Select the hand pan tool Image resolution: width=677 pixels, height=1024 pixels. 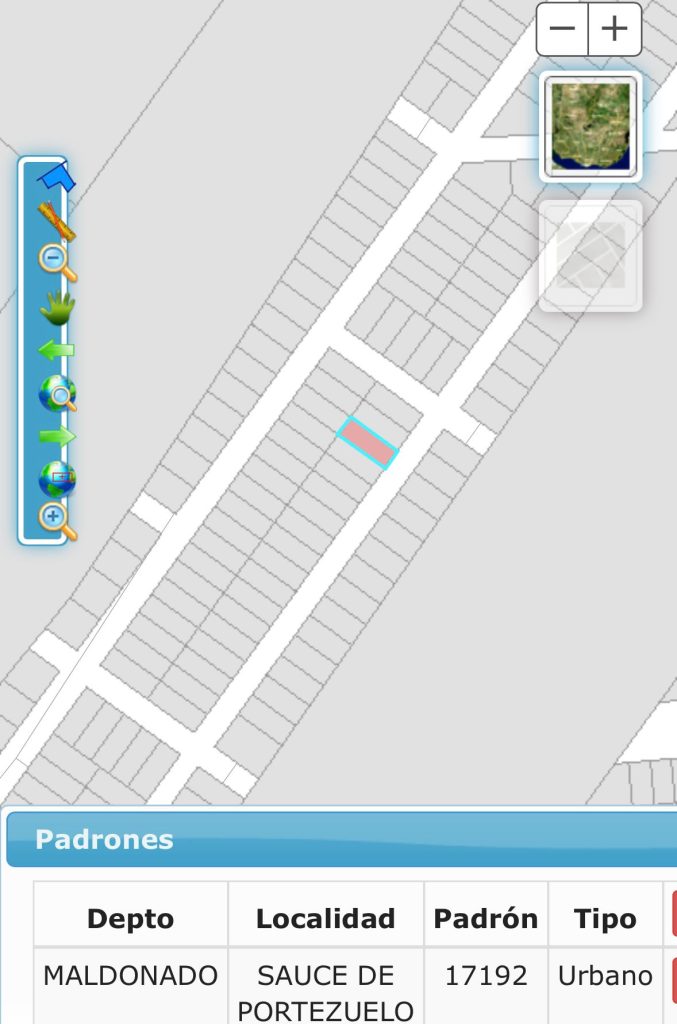[57, 307]
